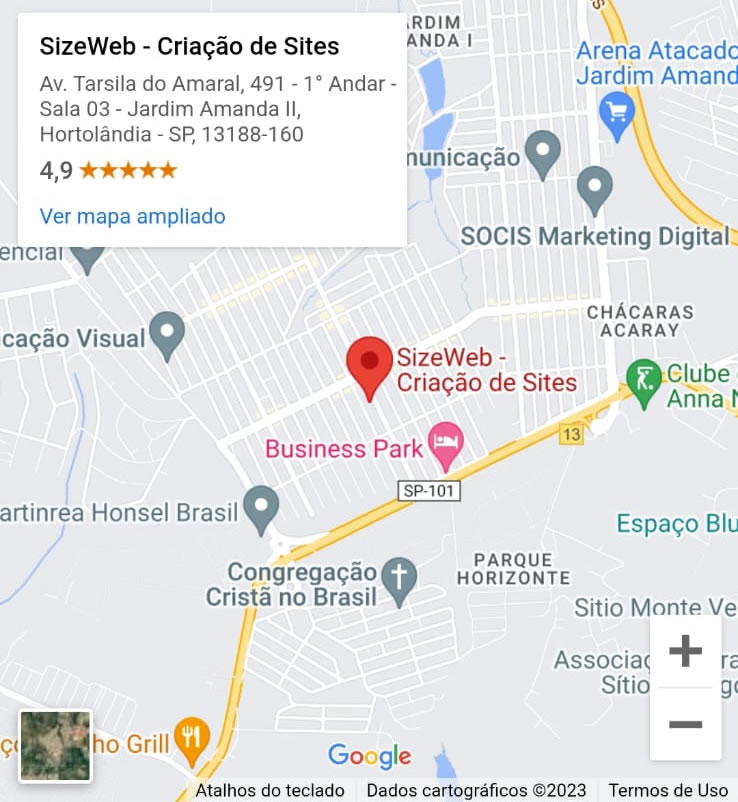Tap the SOCIS Marketing Digital marker
Screen dimensions: 738x802
pos(595,188)
